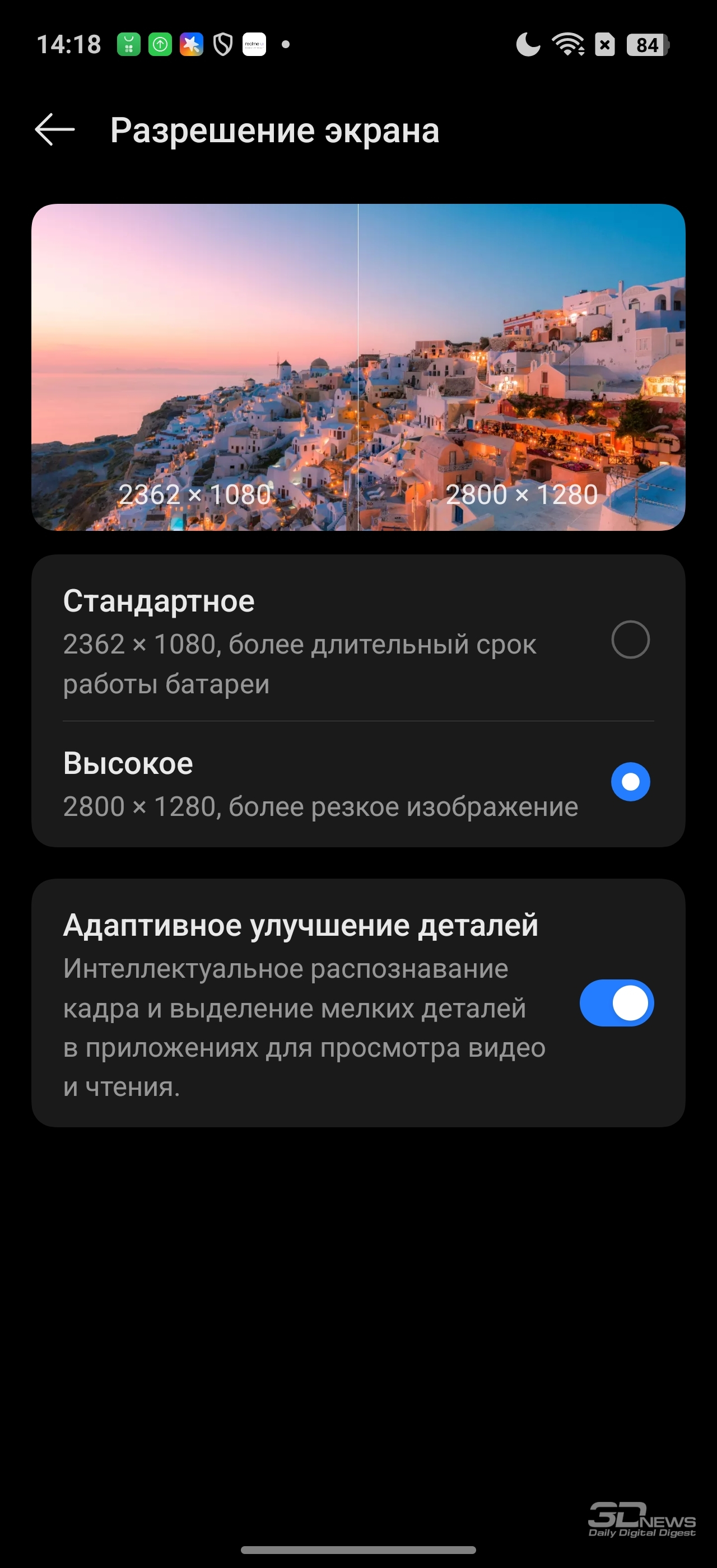Disable Адаптивное улучшение деталей switch
The image size is (717, 1568).
[616, 1003]
